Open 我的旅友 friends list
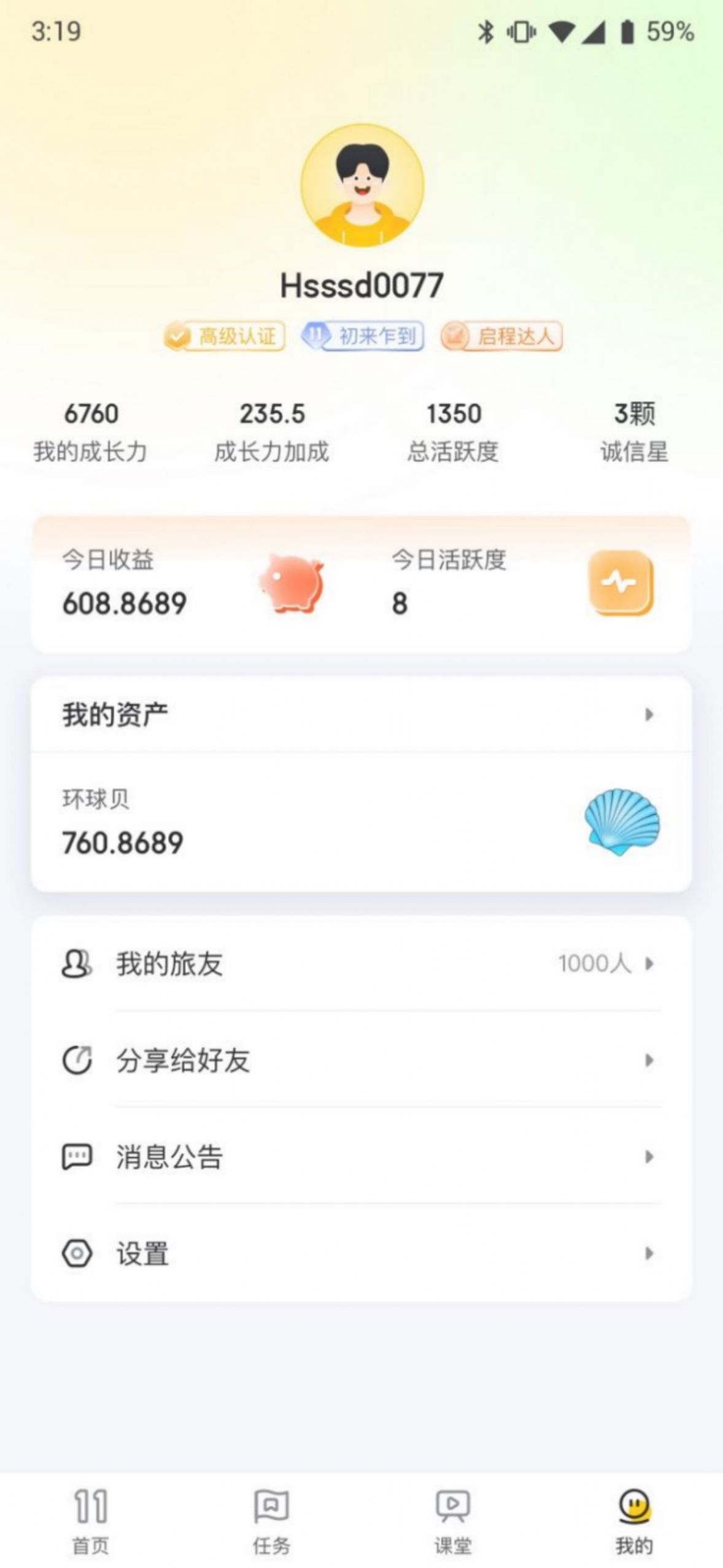 point(361,964)
